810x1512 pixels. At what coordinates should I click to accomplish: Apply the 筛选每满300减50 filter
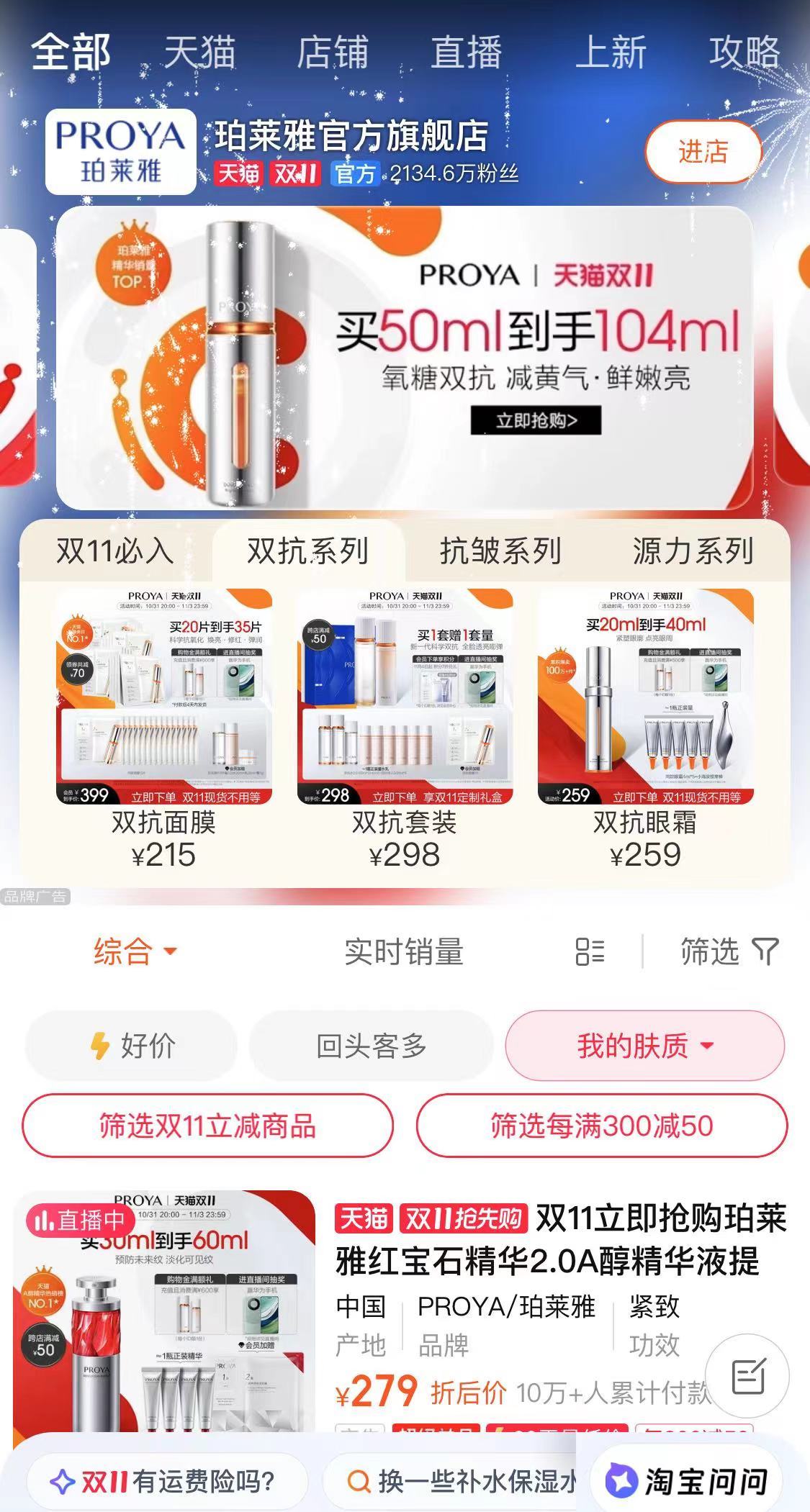[x=602, y=1126]
